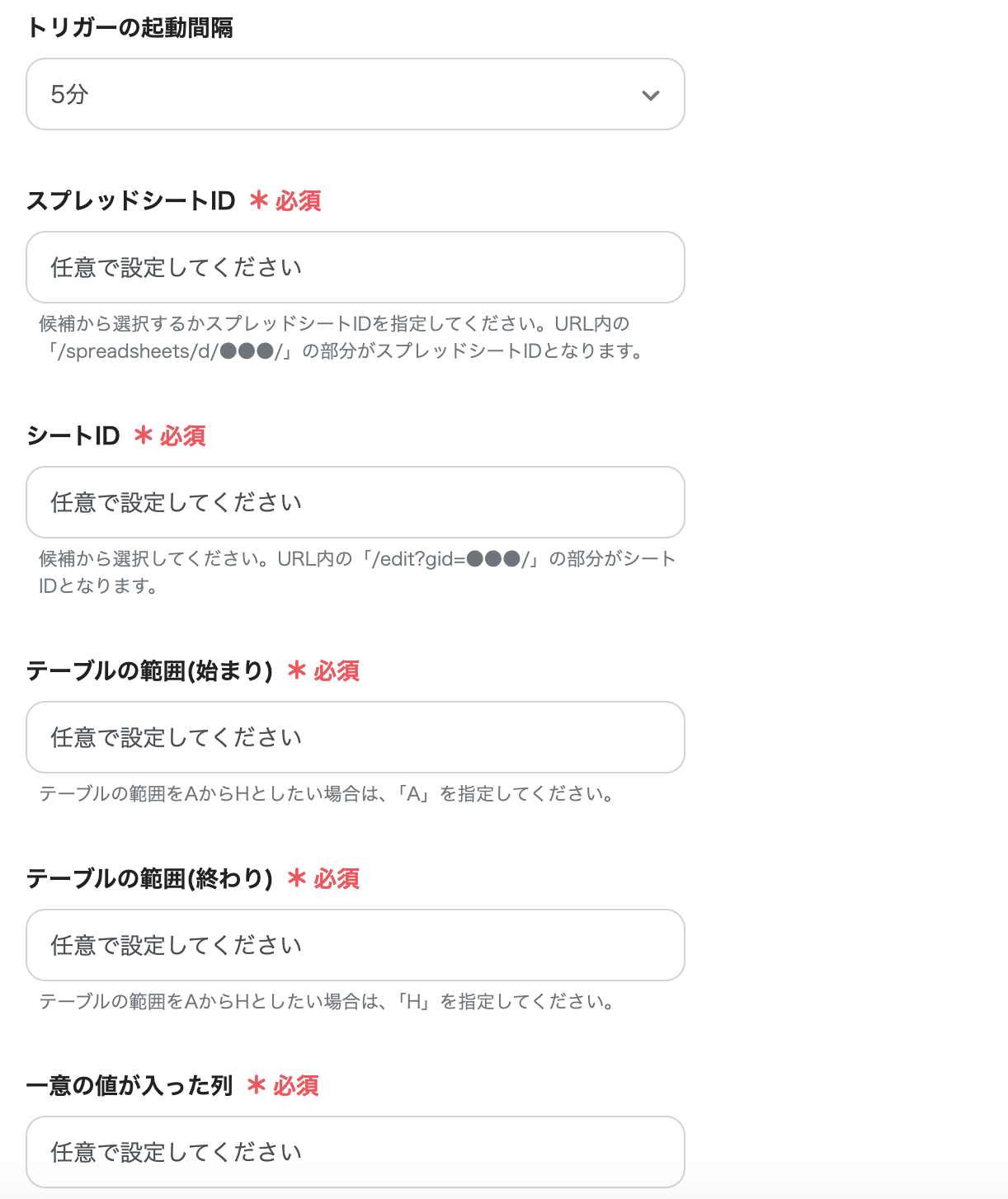Click the helper text mentioning /spreadsheets/d/

point(342,338)
